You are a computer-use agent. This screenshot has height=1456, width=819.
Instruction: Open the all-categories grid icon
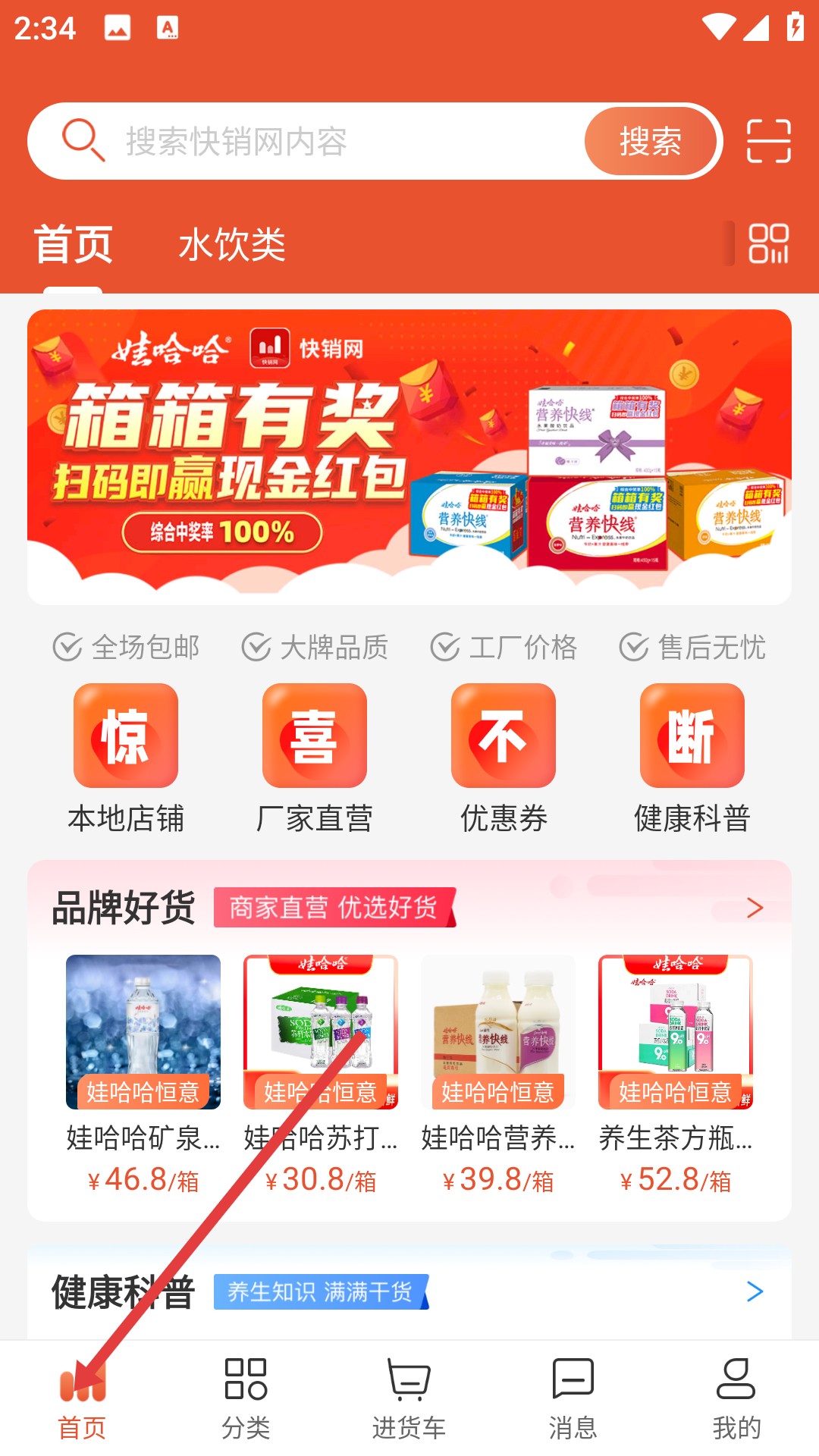pyautogui.click(x=768, y=243)
